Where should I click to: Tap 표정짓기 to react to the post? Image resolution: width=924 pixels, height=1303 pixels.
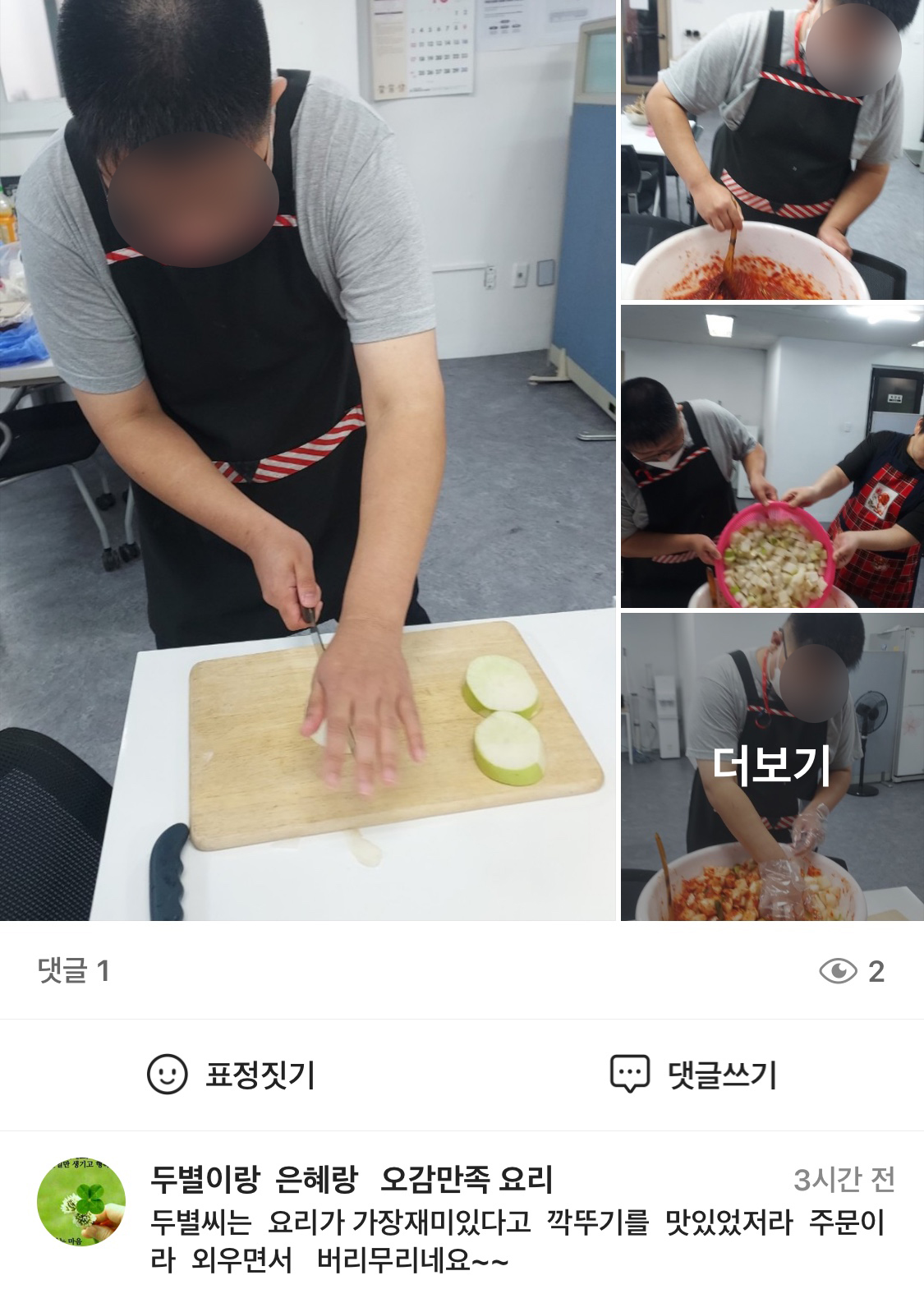click(x=232, y=1075)
